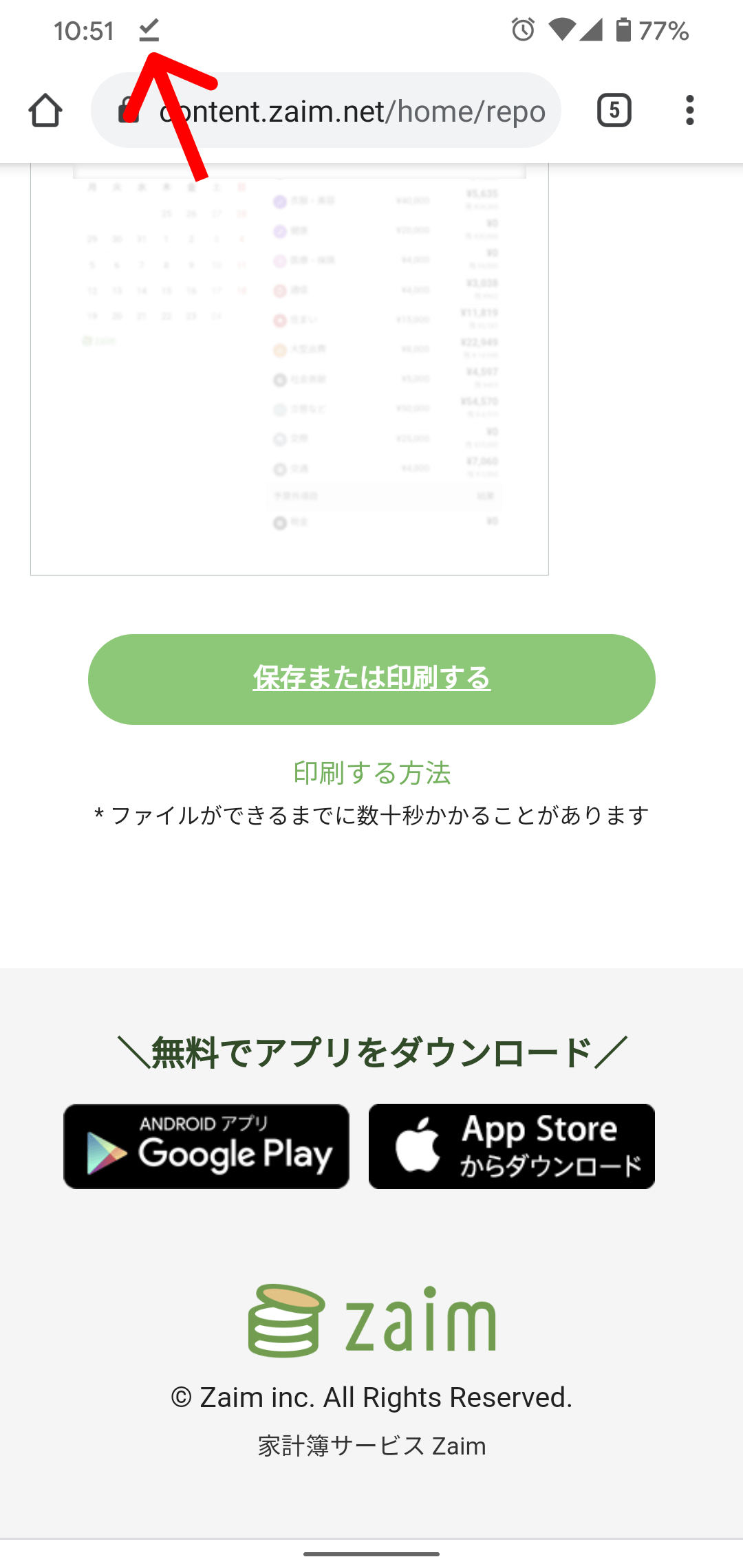The width and height of the screenshot is (743, 1568).
Task: Open the App Store download badge
Action: point(511,1146)
